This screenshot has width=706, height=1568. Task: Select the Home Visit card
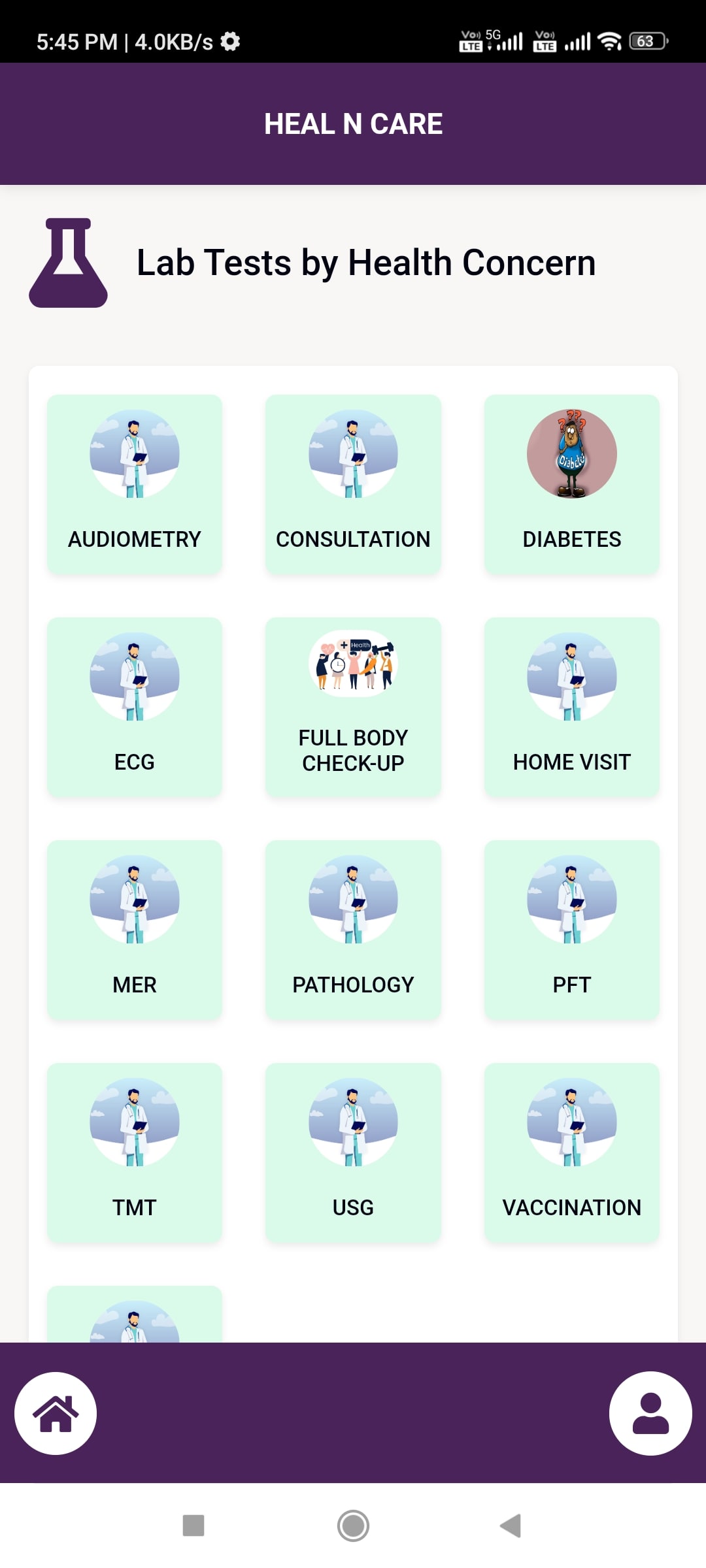[571, 708]
